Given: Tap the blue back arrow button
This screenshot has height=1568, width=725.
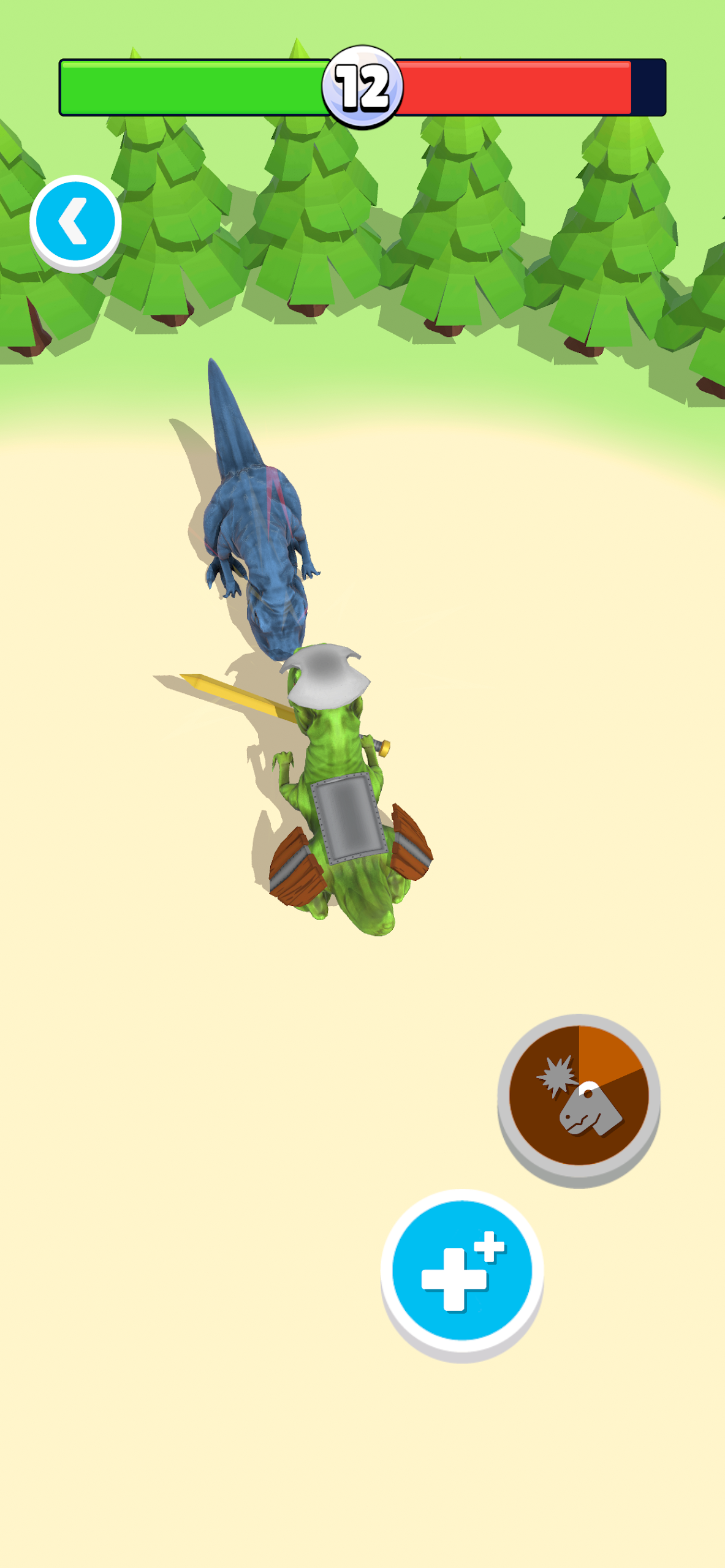Looking at the screenshot, I should [x=75, y=222].
